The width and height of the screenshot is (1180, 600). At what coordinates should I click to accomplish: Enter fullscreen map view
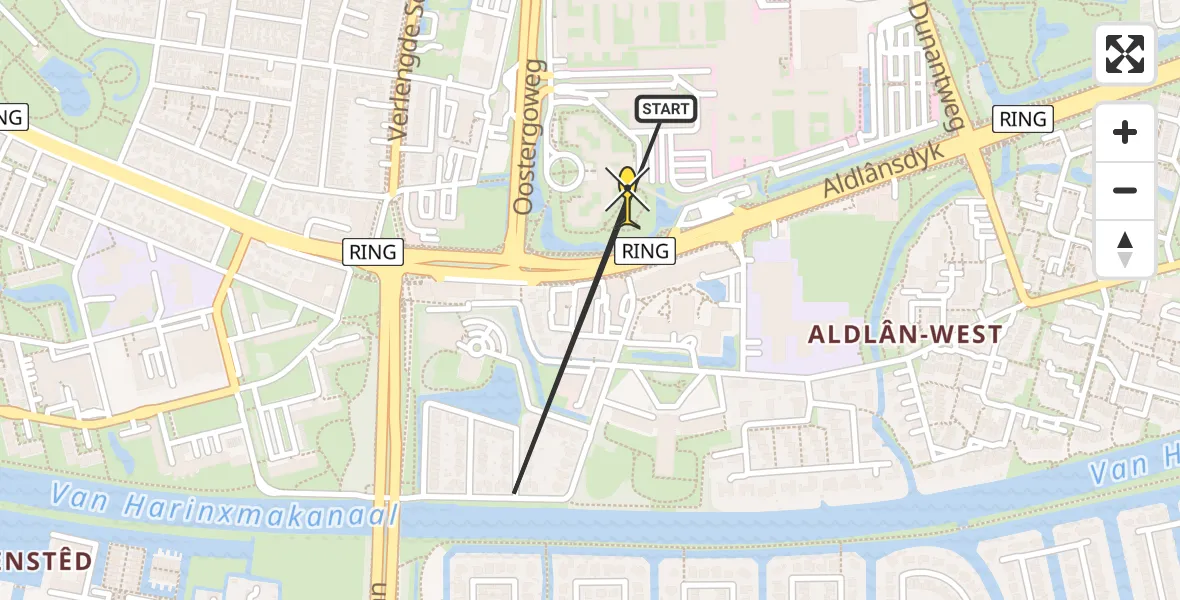pyautogui.click(x=1125, y=54)
